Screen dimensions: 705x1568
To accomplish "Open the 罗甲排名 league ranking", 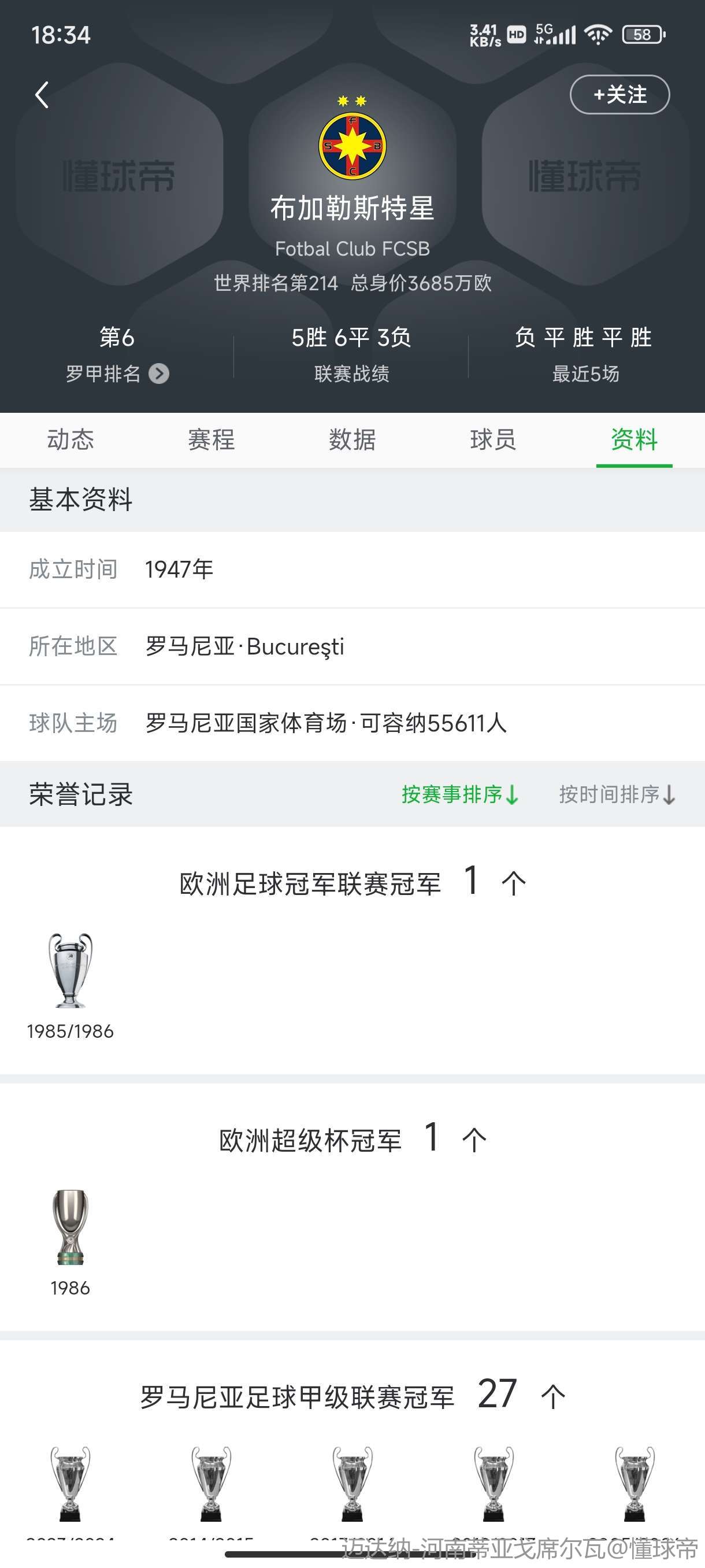I will tap(117, 373).
